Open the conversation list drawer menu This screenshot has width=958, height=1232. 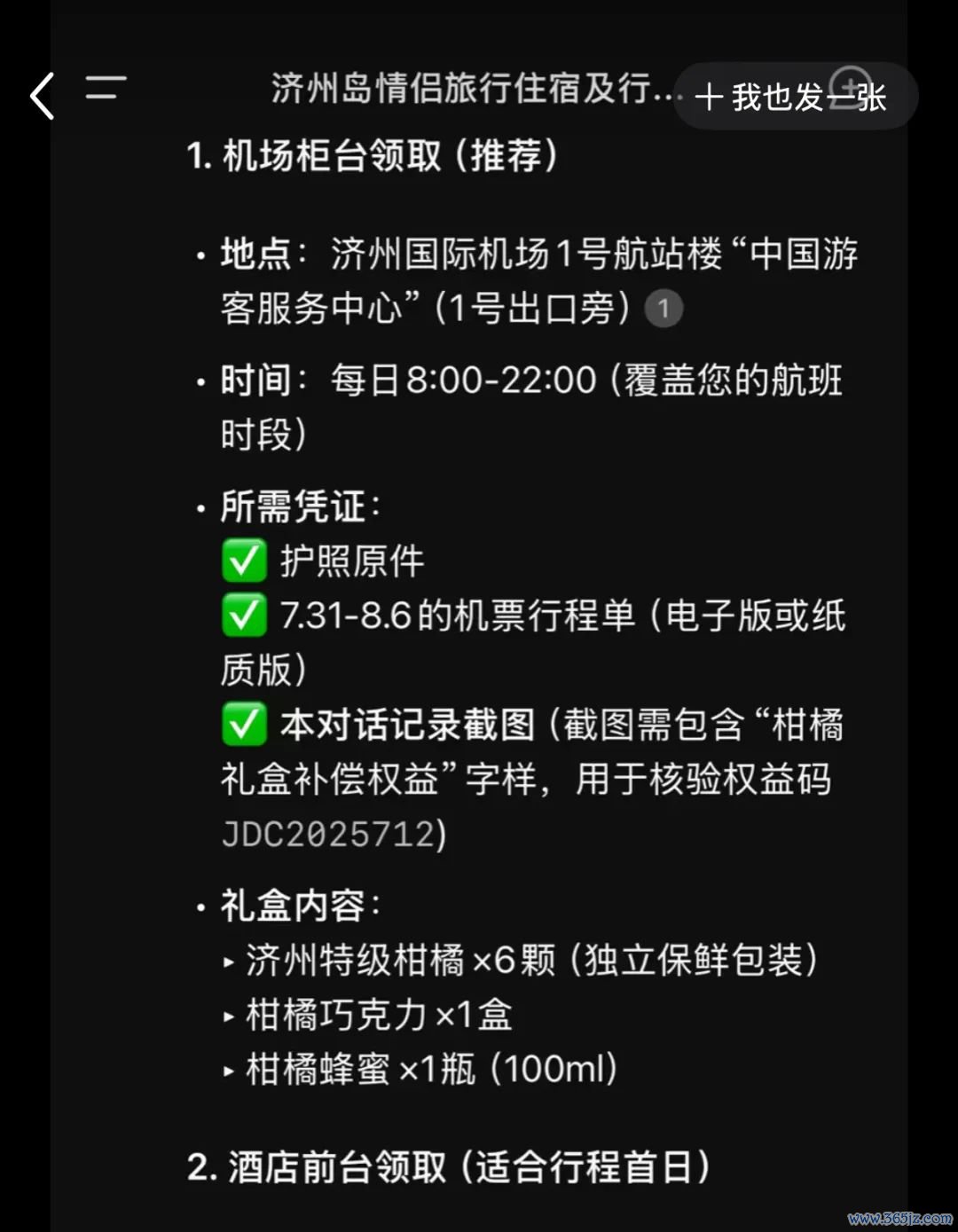pyautogui.click(x=106, y=88)
